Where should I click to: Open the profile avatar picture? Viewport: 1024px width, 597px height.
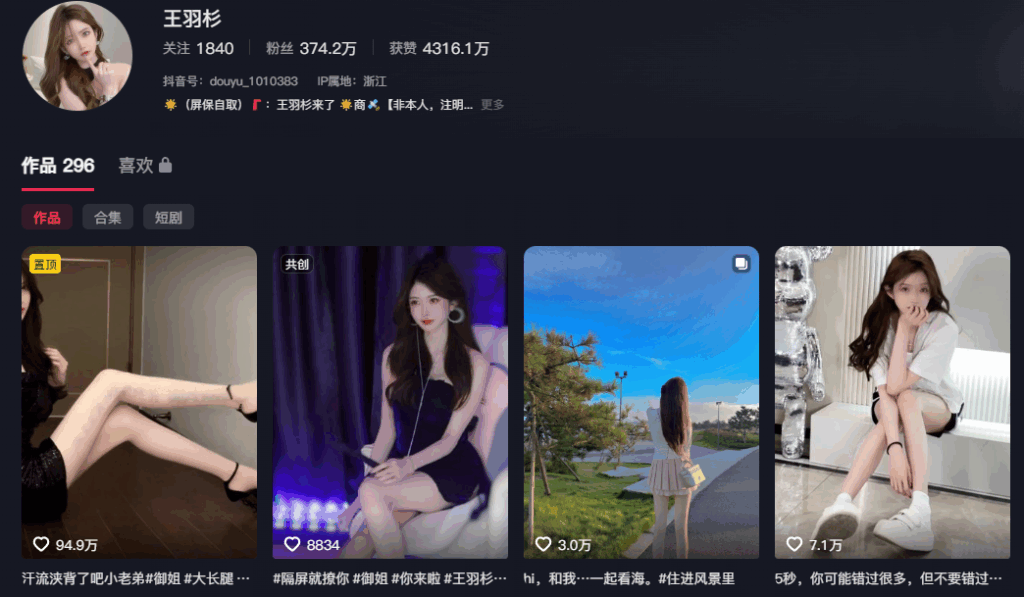pyautogui.click(x=77, y=56)
